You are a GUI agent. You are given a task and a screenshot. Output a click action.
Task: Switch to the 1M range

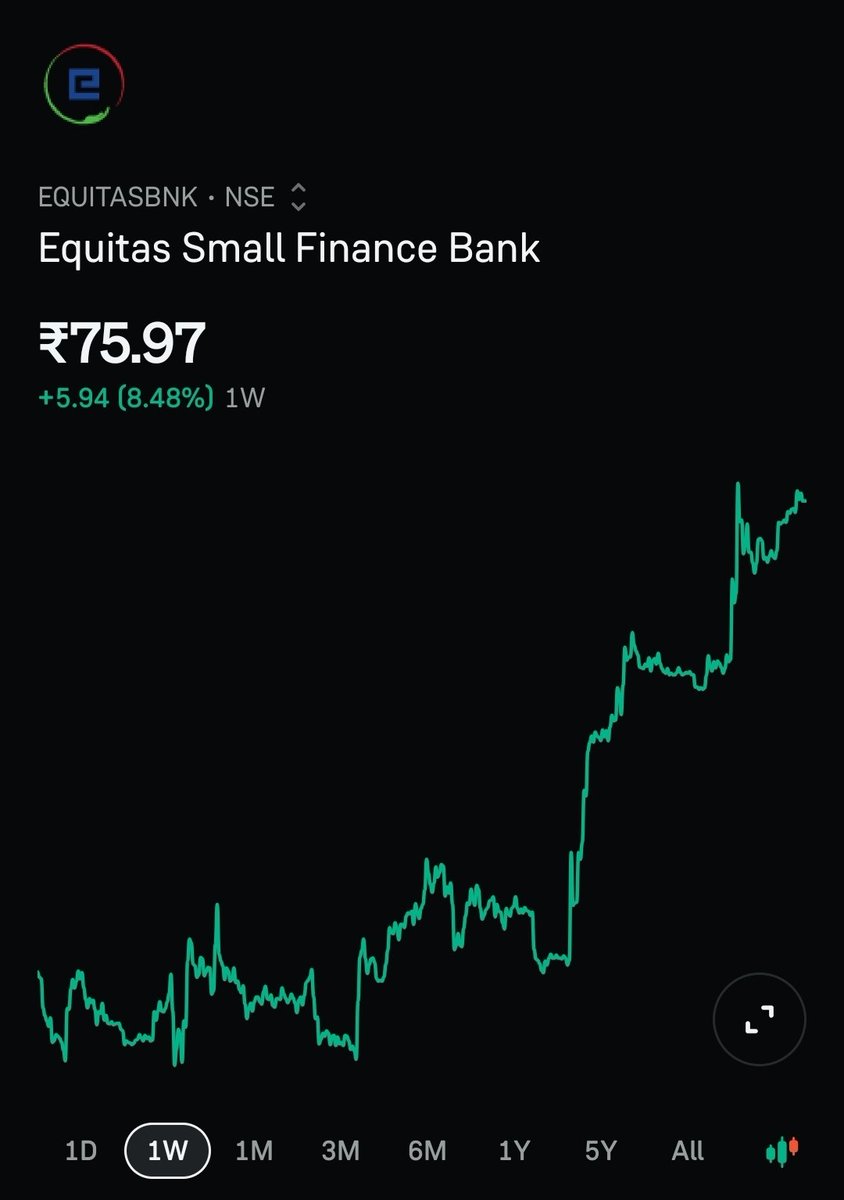(254, 1151)
